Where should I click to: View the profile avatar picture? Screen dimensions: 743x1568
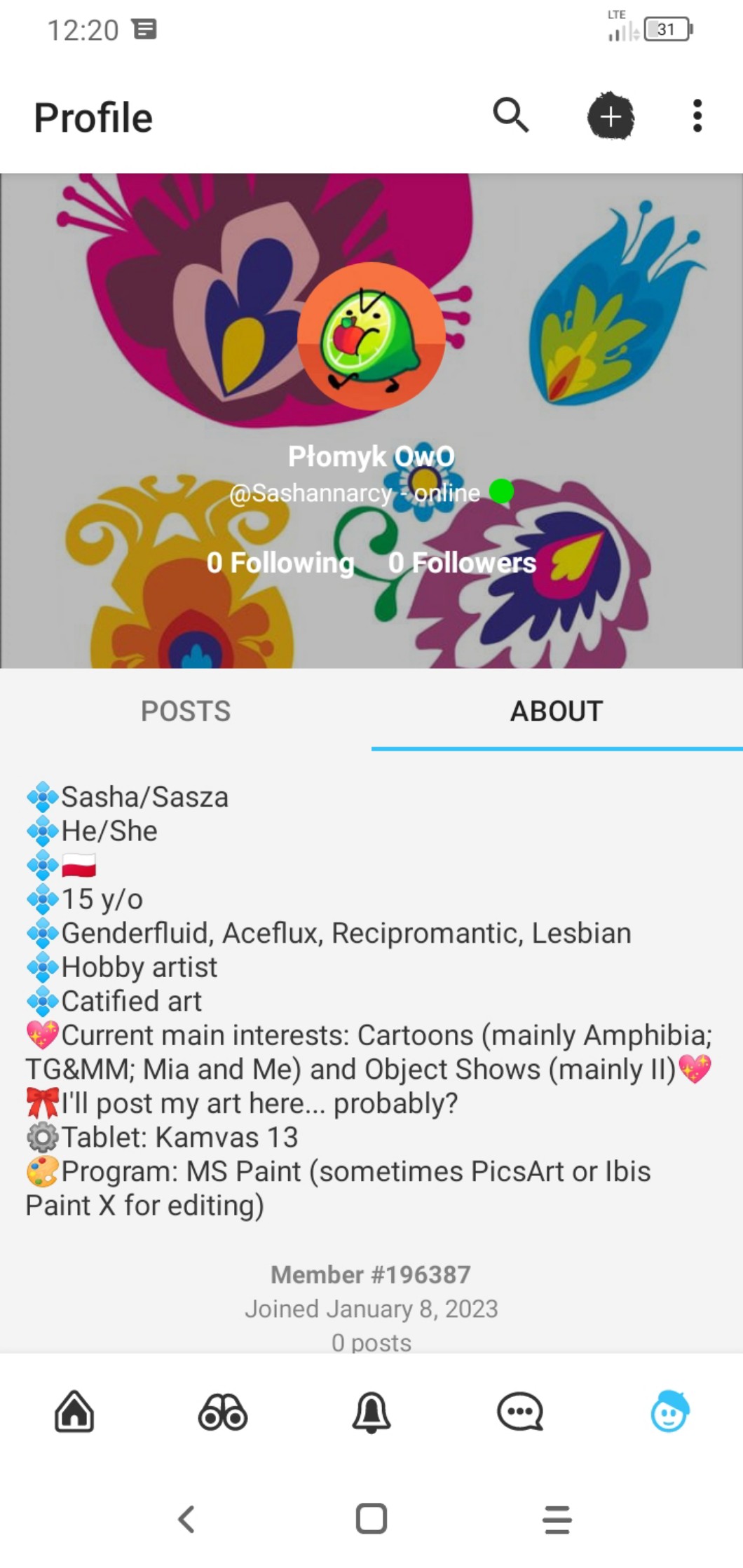coord(371,336)
